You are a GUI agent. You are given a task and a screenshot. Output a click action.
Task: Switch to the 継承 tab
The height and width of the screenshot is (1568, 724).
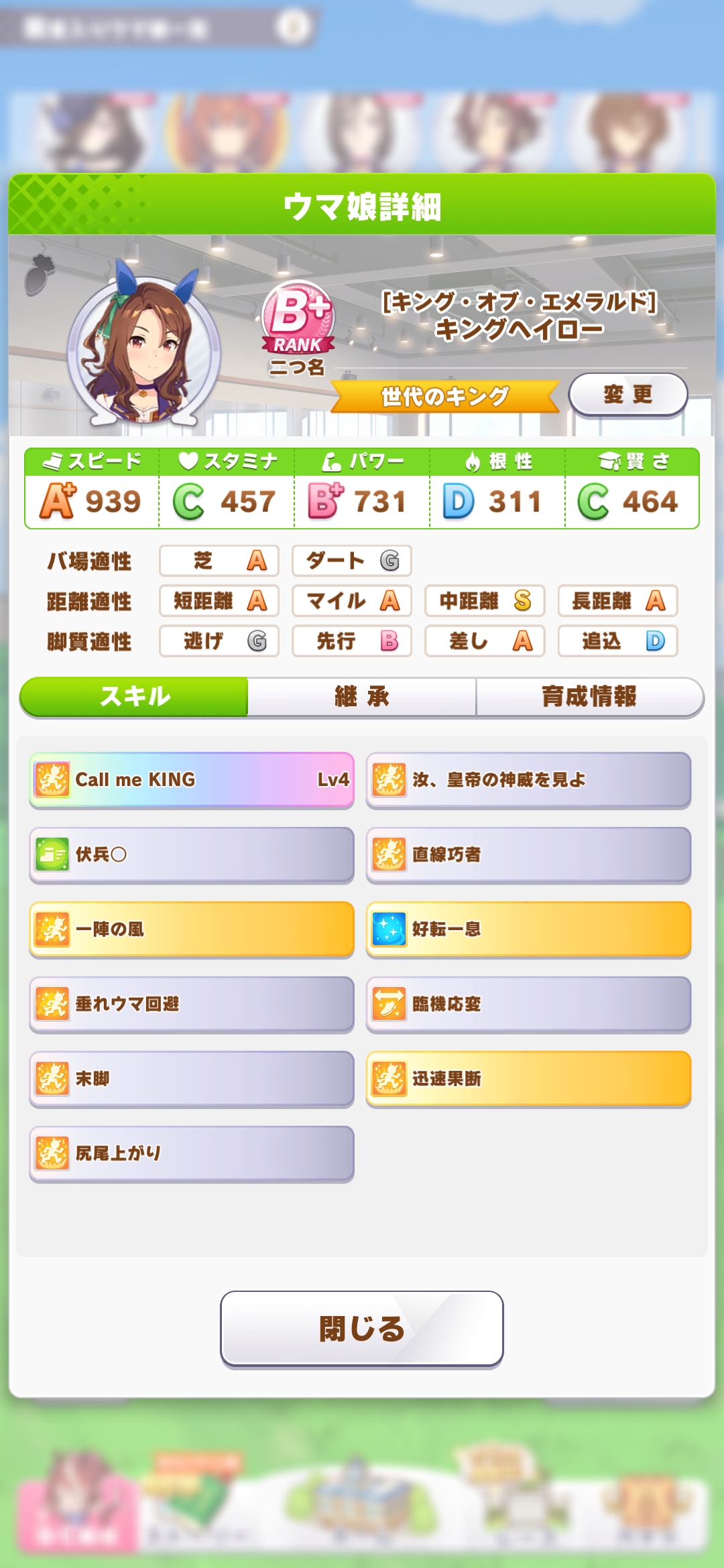point(362,697)
